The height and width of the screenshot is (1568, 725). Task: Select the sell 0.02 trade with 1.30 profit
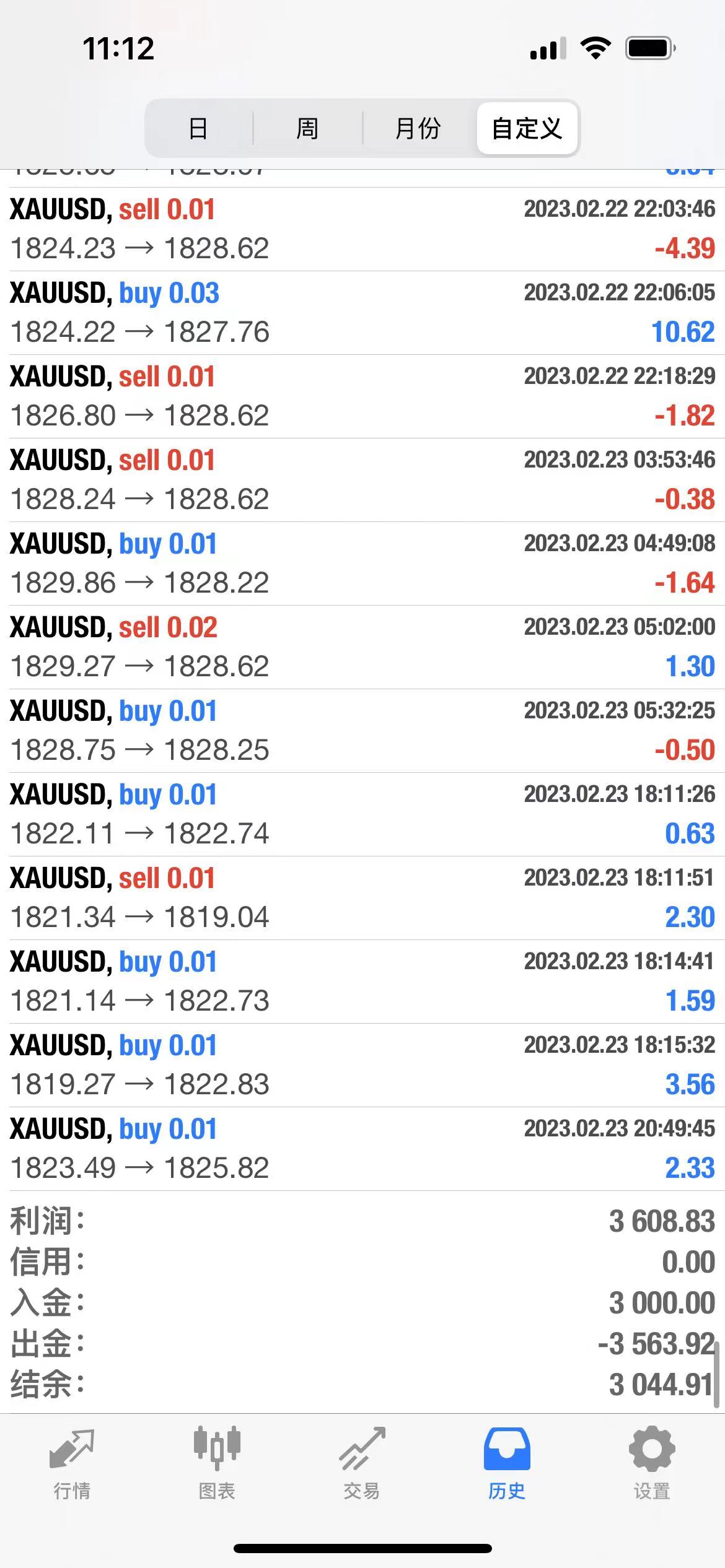(362, 647)
